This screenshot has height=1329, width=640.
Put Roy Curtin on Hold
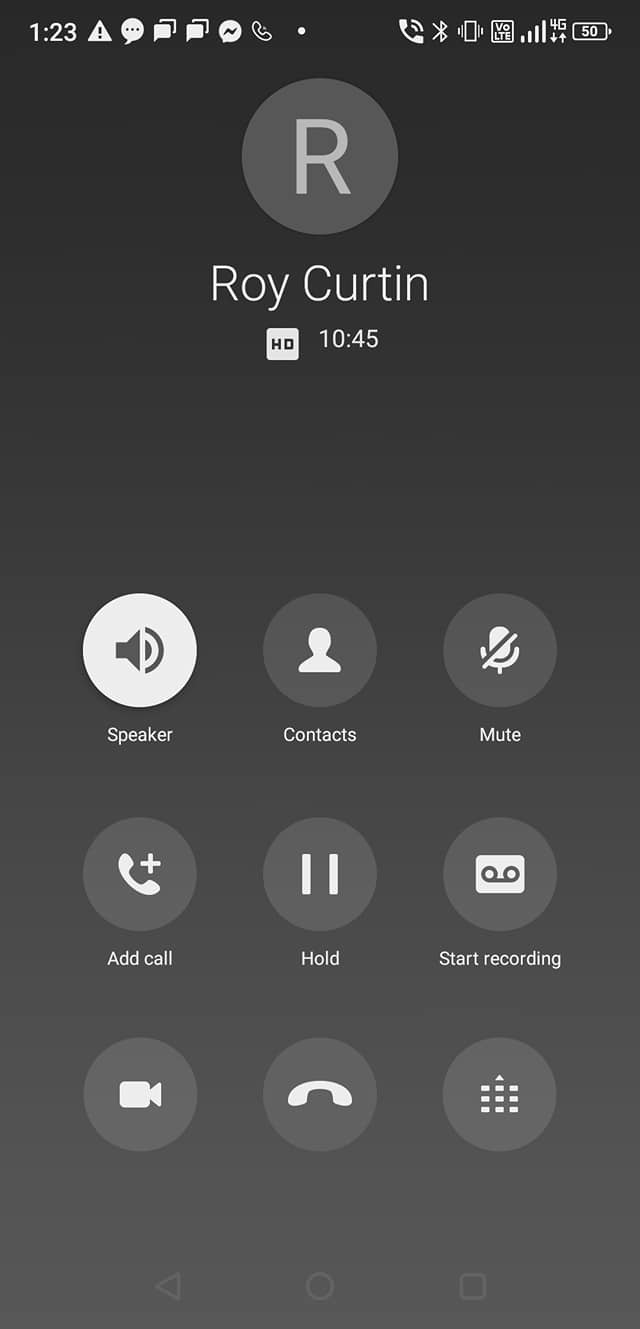320,874
